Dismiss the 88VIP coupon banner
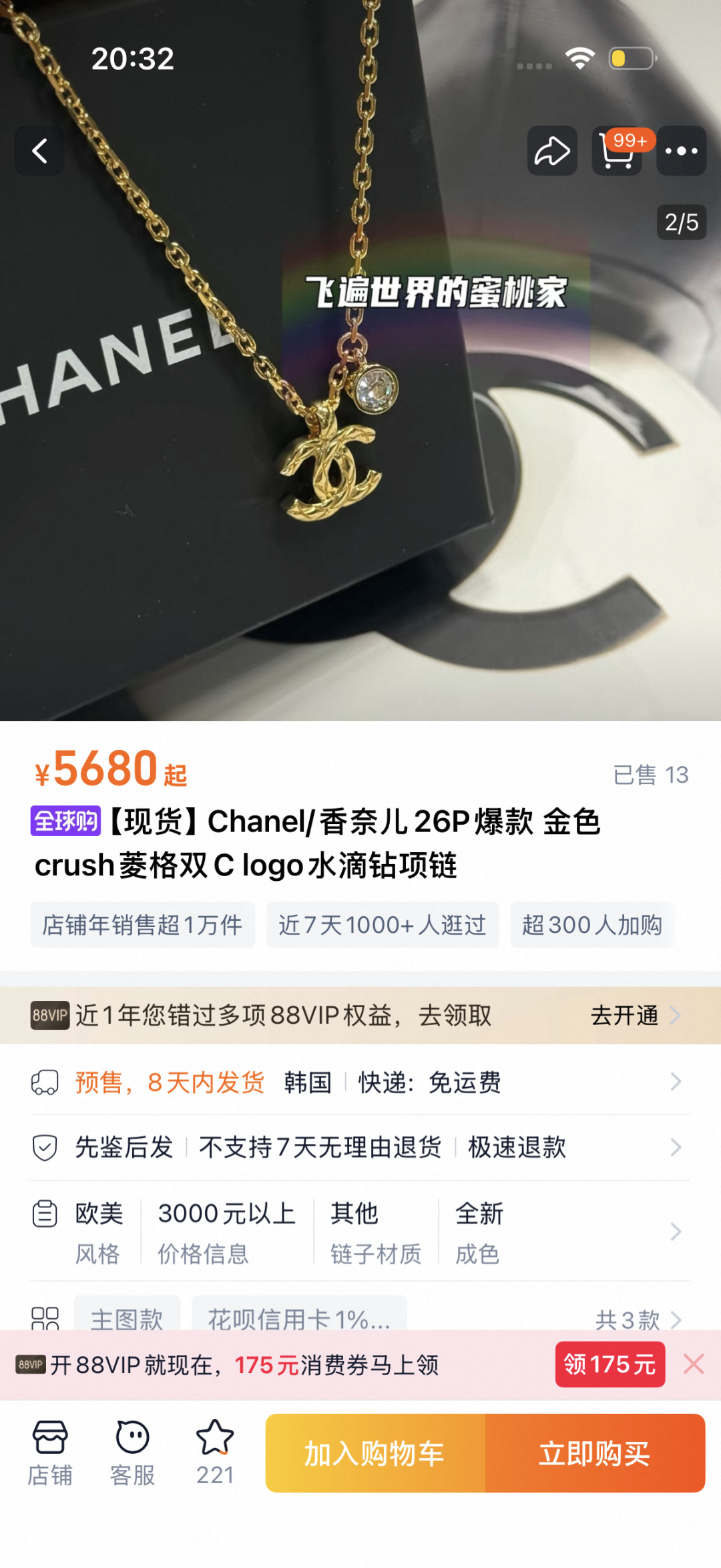The width and height of the screenshot is (721, 1568). [694, 1364]
